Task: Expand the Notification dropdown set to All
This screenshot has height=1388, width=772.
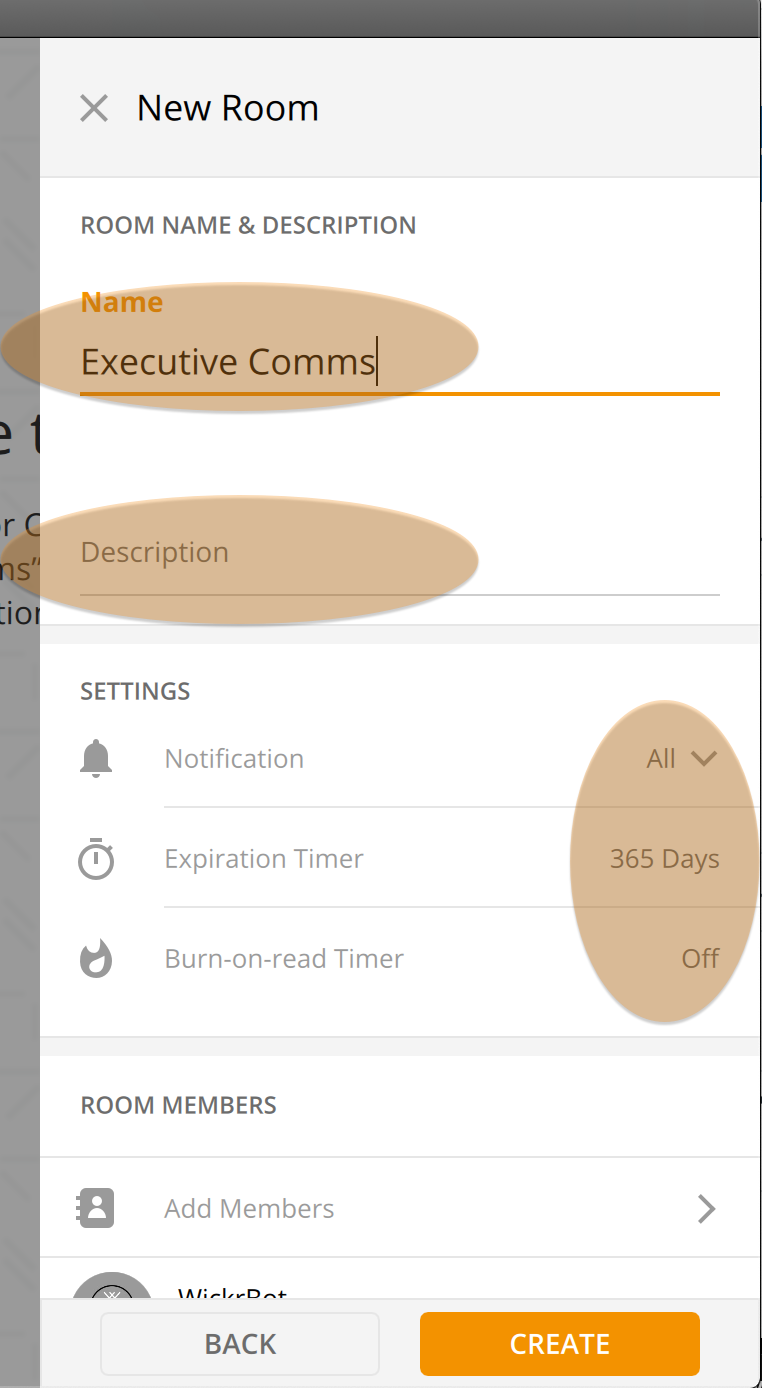Action: tap(682, 759)
